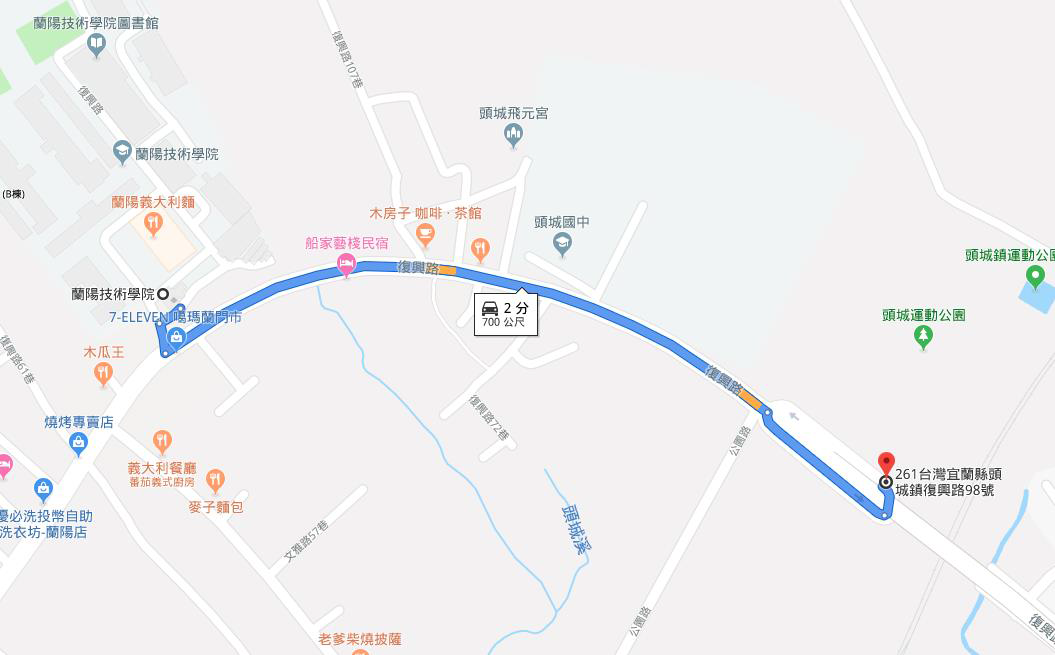Tap the 2 分 700 公尺 route info bubble
Screen dimensions: 1055x655
(505, 314)
